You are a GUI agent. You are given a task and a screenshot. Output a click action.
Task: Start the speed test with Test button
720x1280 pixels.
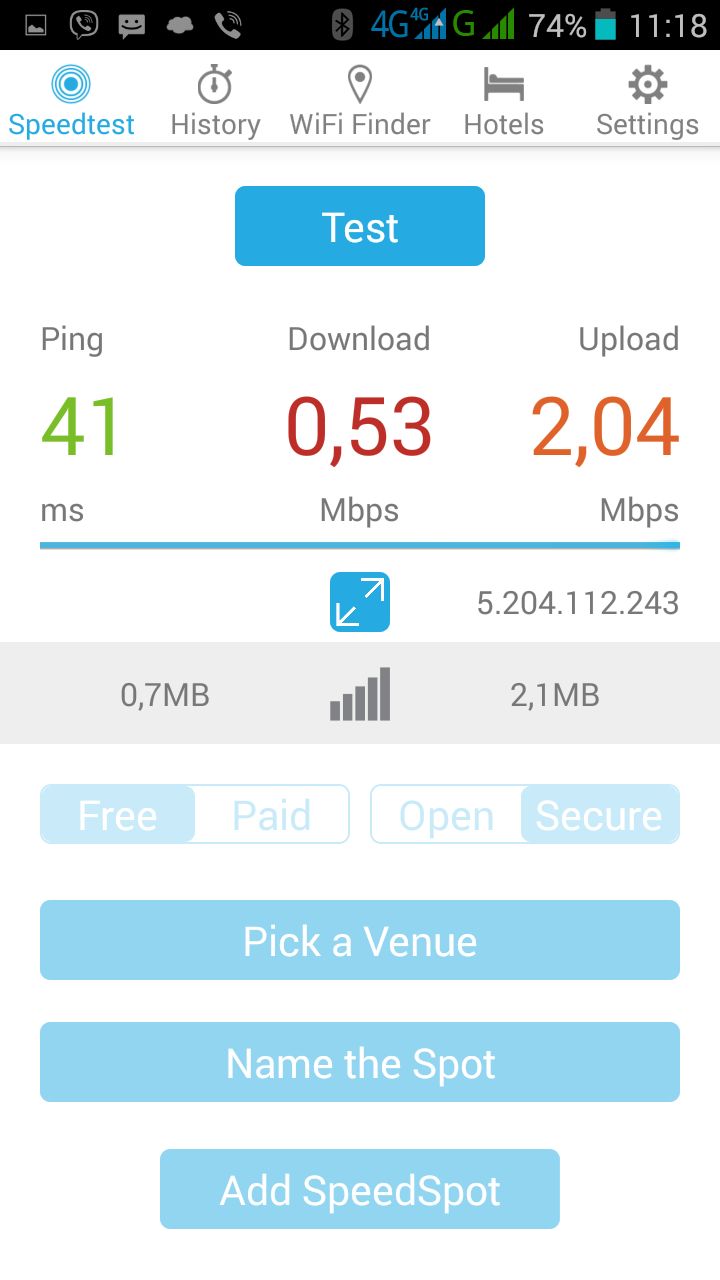coord(360,226)
